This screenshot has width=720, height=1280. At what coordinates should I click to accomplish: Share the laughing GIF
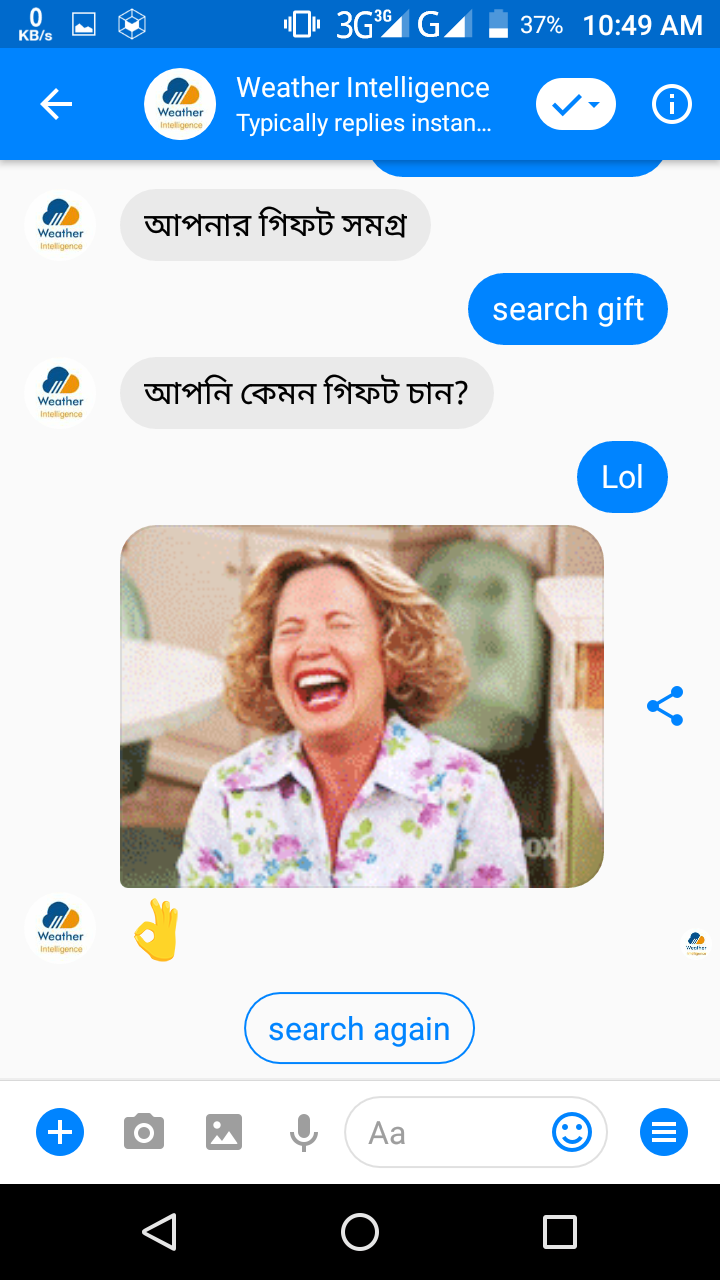click(x=665, y=706)
